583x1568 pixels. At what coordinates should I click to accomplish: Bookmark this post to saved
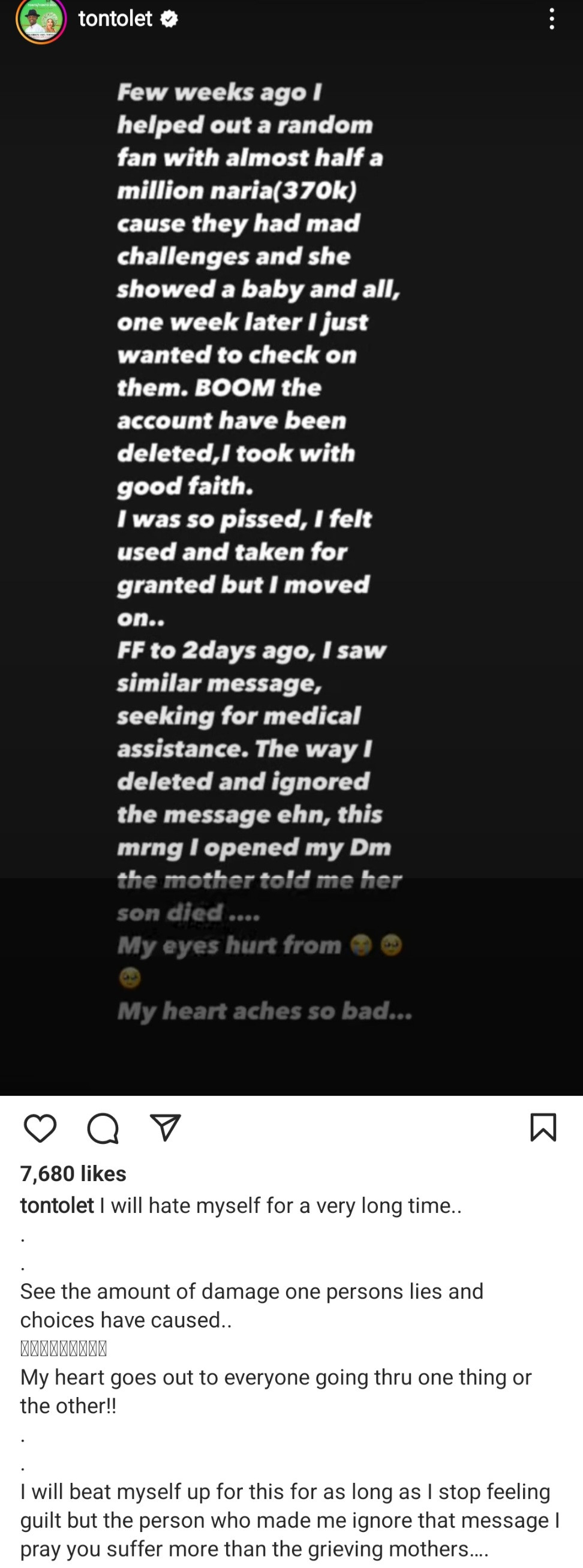coord(543,1127)
